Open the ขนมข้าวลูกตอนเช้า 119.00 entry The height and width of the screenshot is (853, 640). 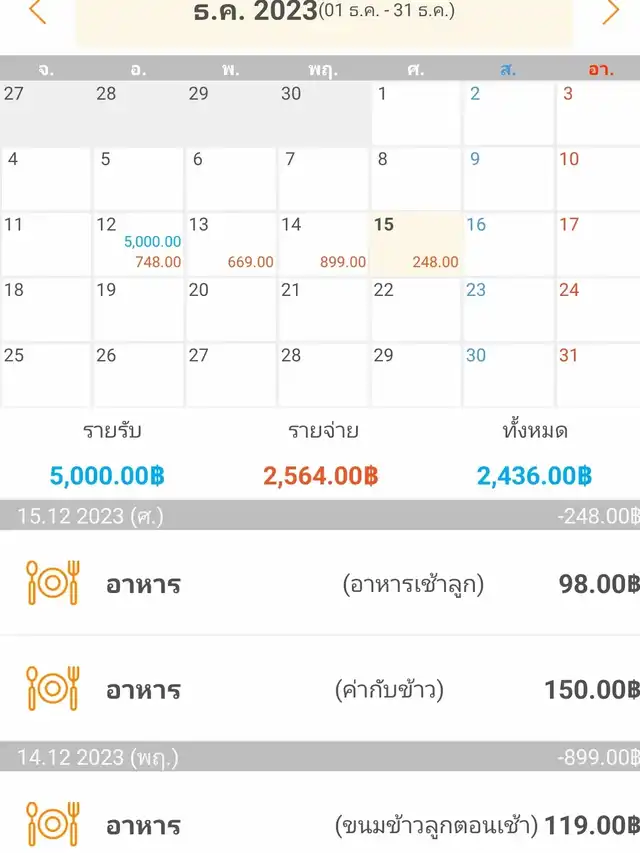320,825
